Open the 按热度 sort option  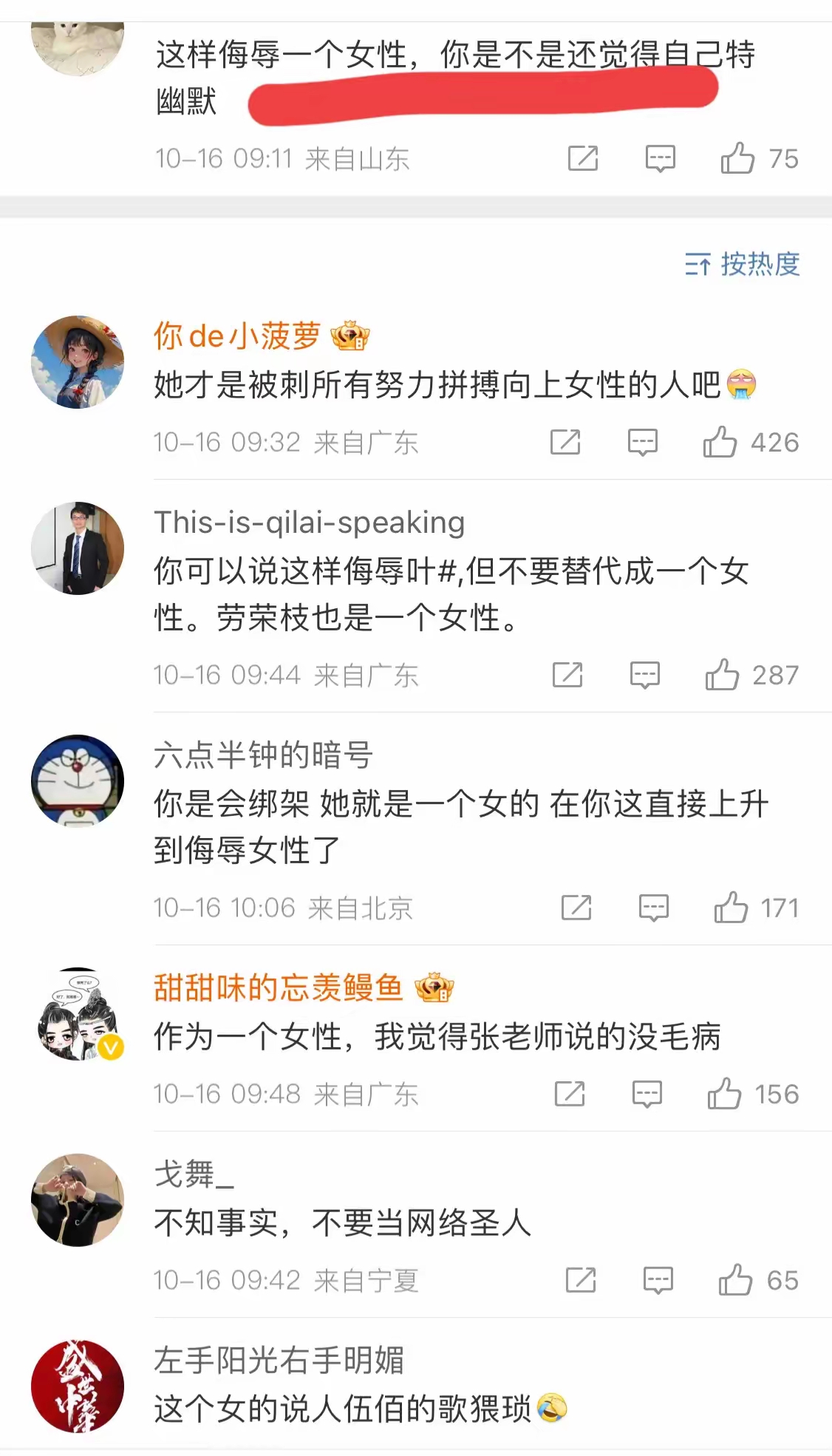click(x=743, y=264)
